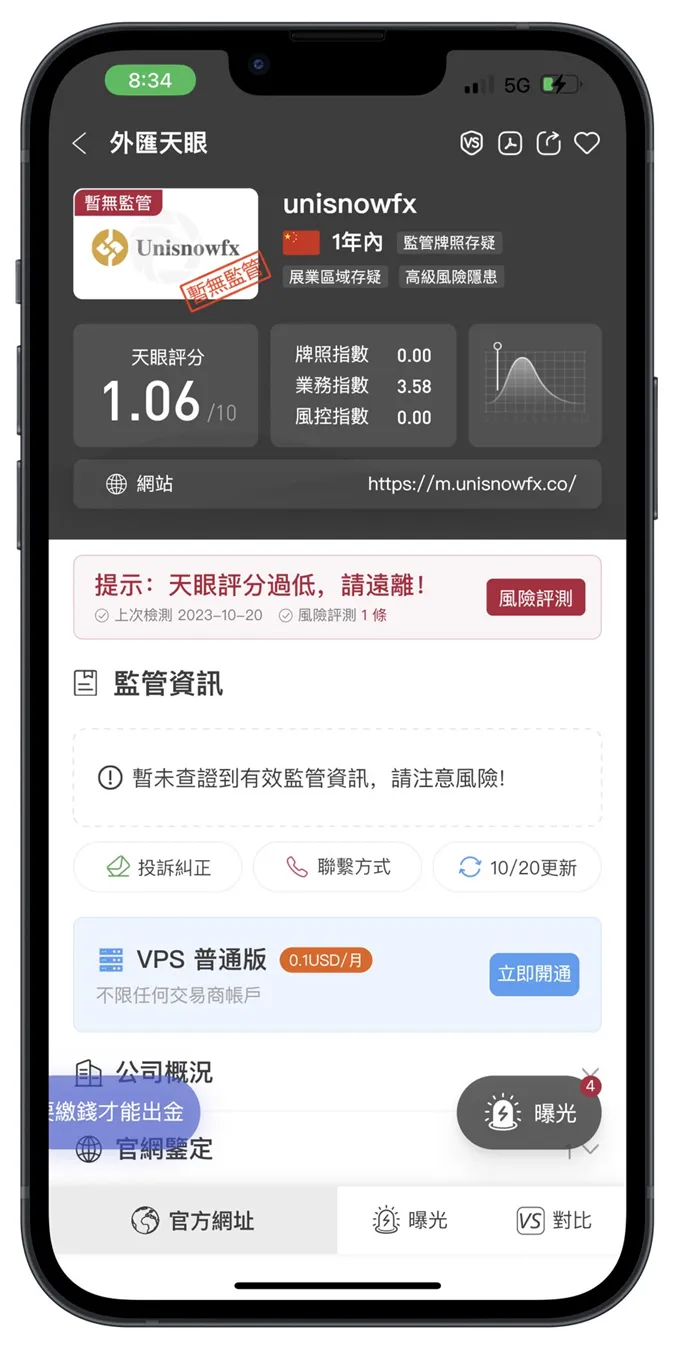
Task: Open 官方網址 in the bottom bar
Action: tap(193, 1220)
